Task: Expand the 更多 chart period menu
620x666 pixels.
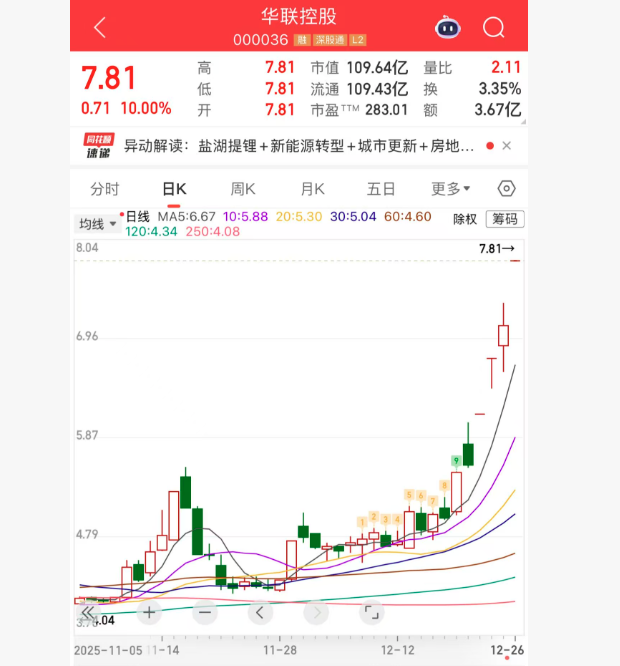Action: [451, 189]
